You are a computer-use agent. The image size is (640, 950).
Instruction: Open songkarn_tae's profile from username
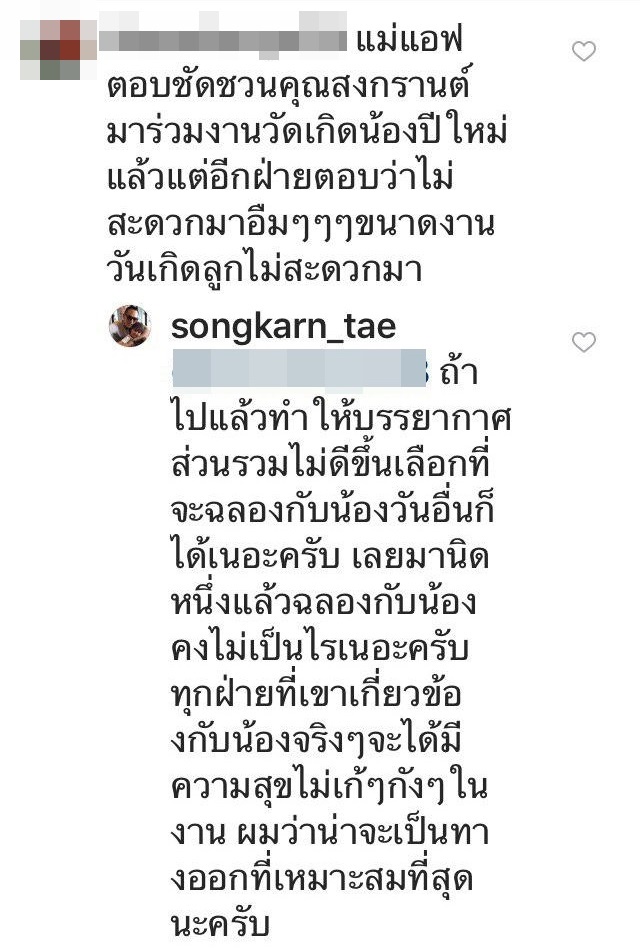click(286, 329)
